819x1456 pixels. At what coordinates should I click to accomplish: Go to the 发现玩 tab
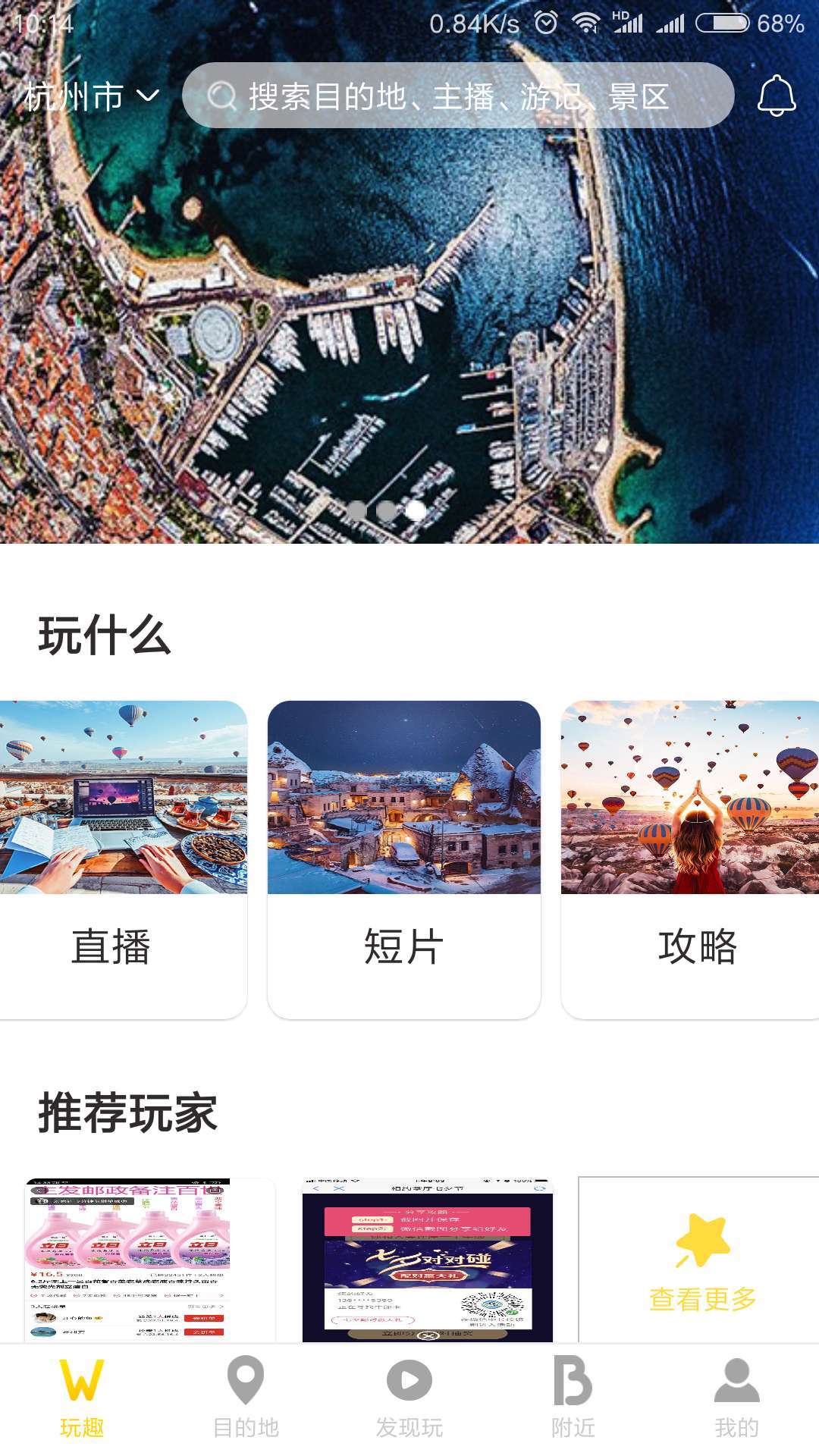[x=409, y=1399]
